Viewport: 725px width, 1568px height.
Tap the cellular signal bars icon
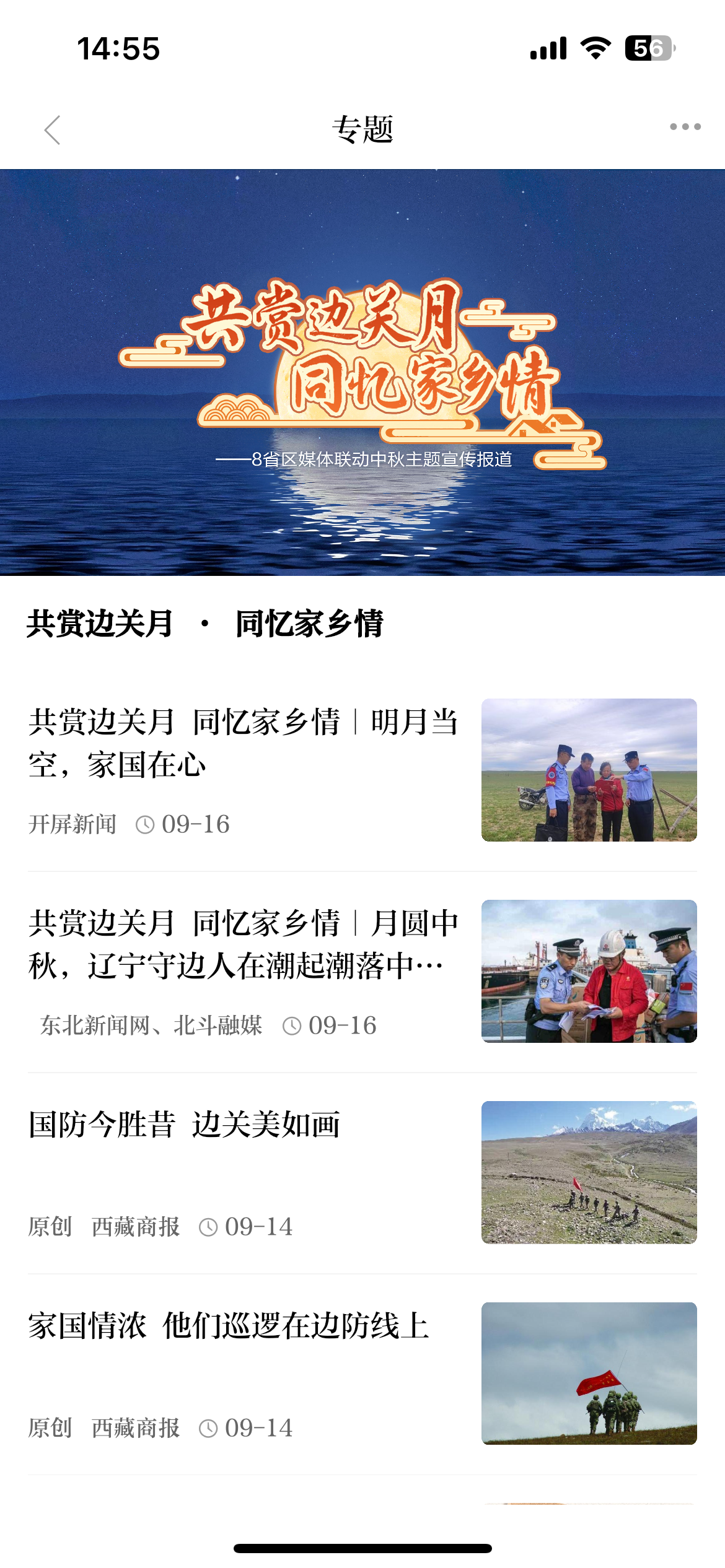[548, 46]
